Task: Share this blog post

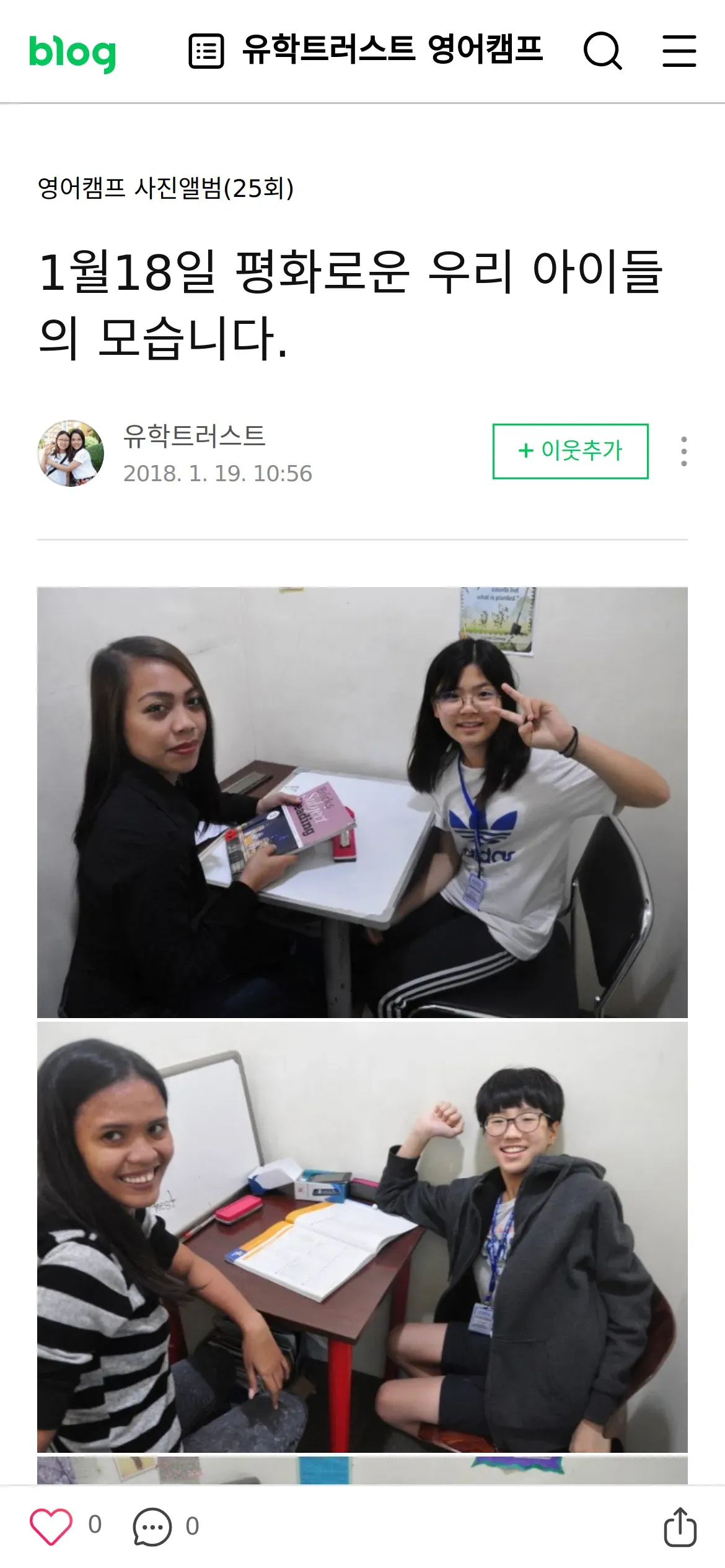Action: (x=680, y=1527)
